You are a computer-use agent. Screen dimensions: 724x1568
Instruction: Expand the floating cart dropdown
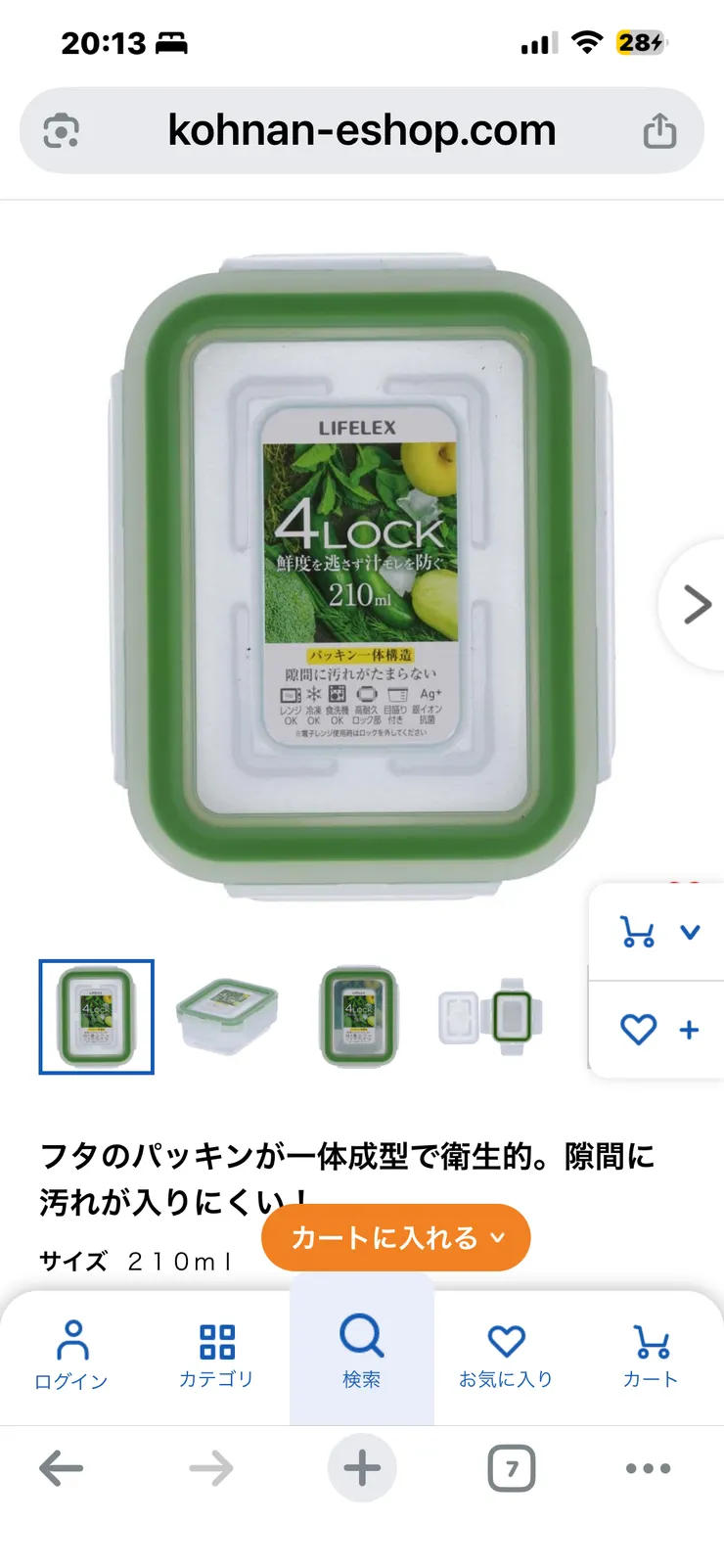click(659, 932)
